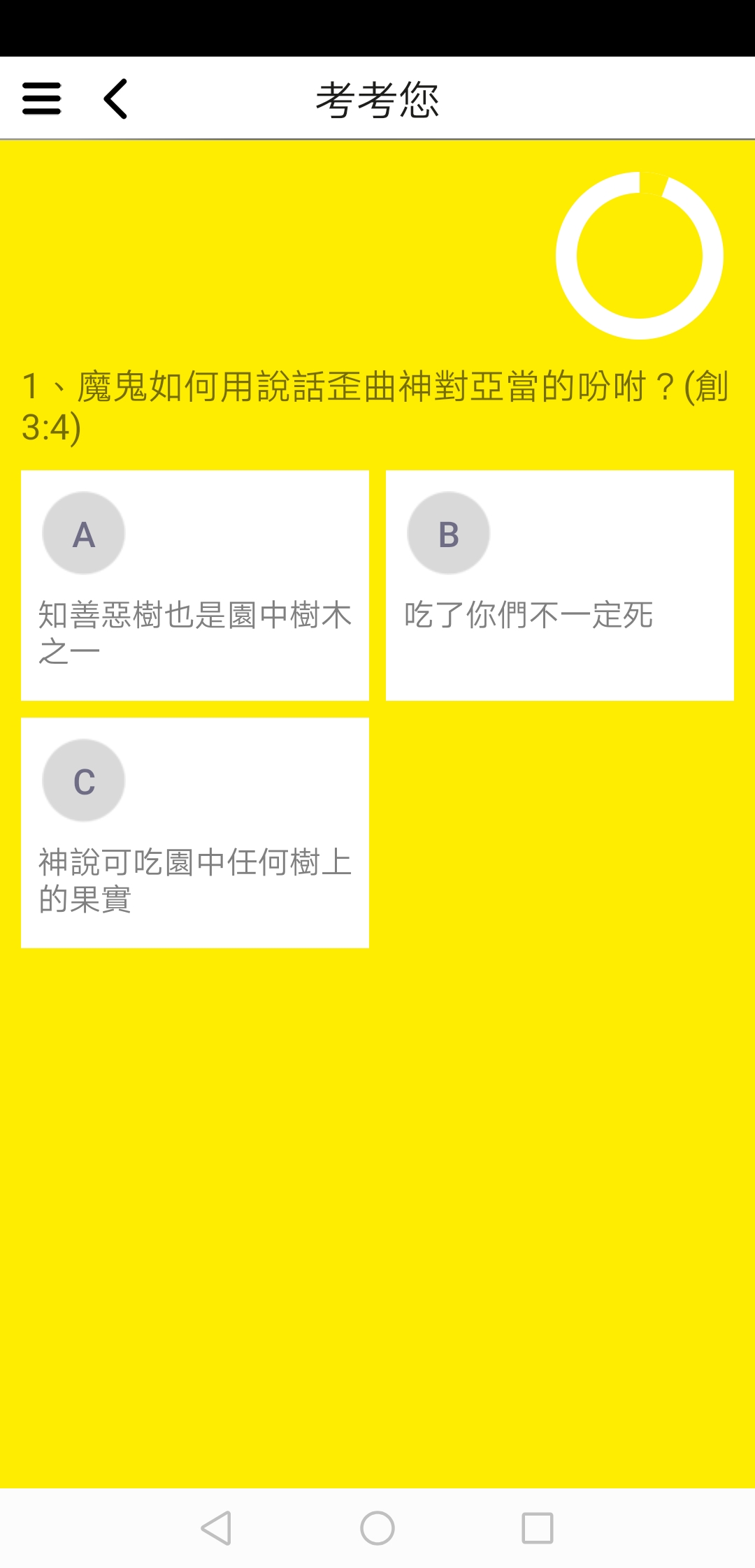Choose answer B 吃了你們不一定死

pos(560,586)
